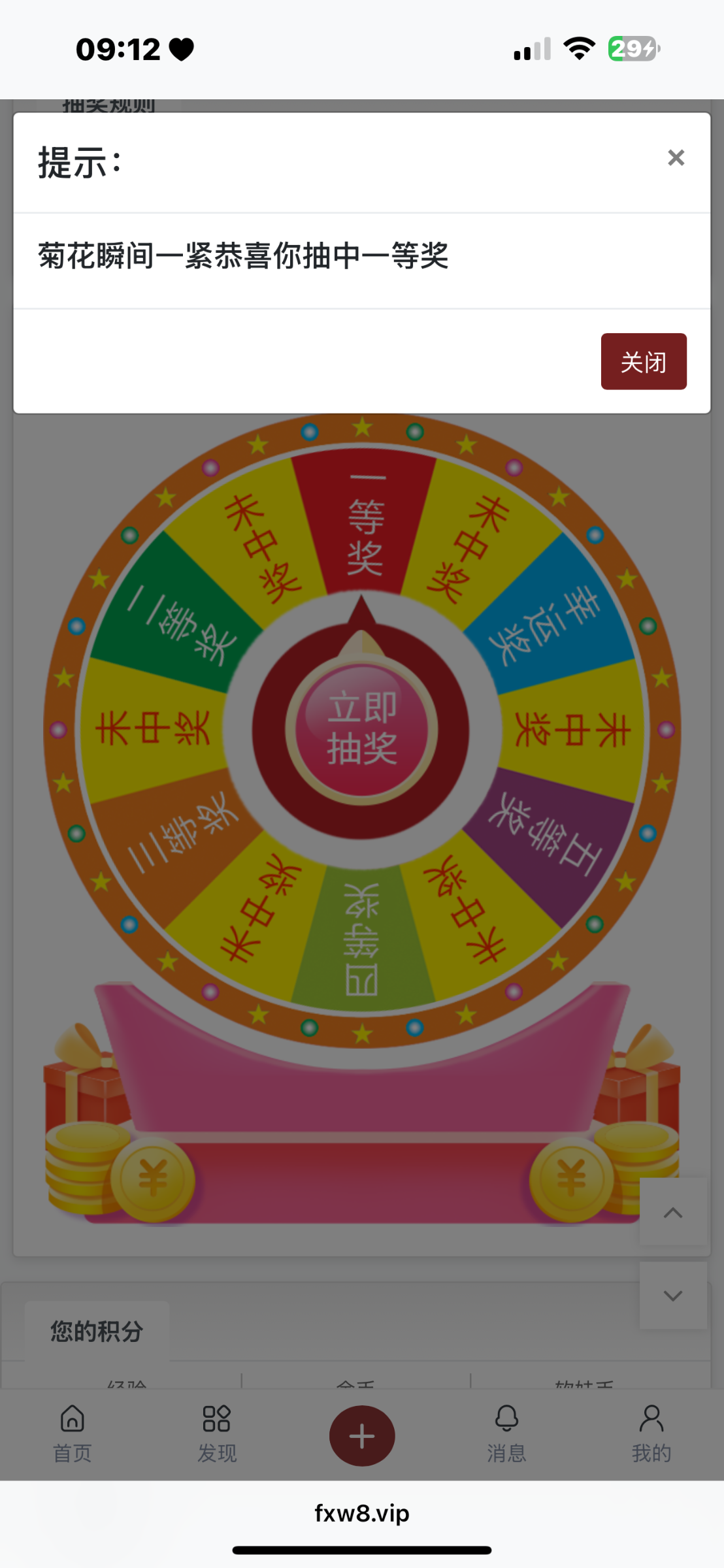724x1568 pixels.
Task: Click the 关闭 button in the dialog
Action: (x=643, y=361)
